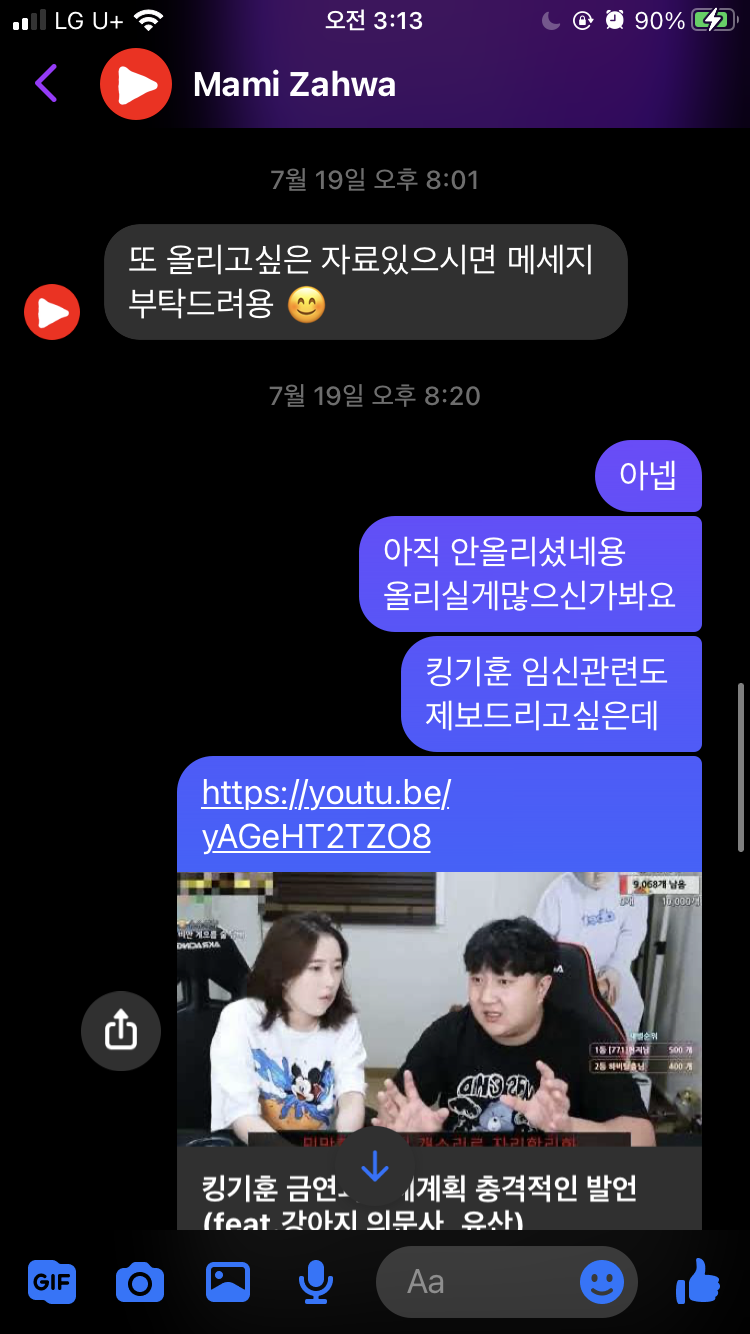Image resolution: width=750 pixels, height=1334 pixels.
Task: Open the camera to take a photo
Action: (x=140, y=1281)
